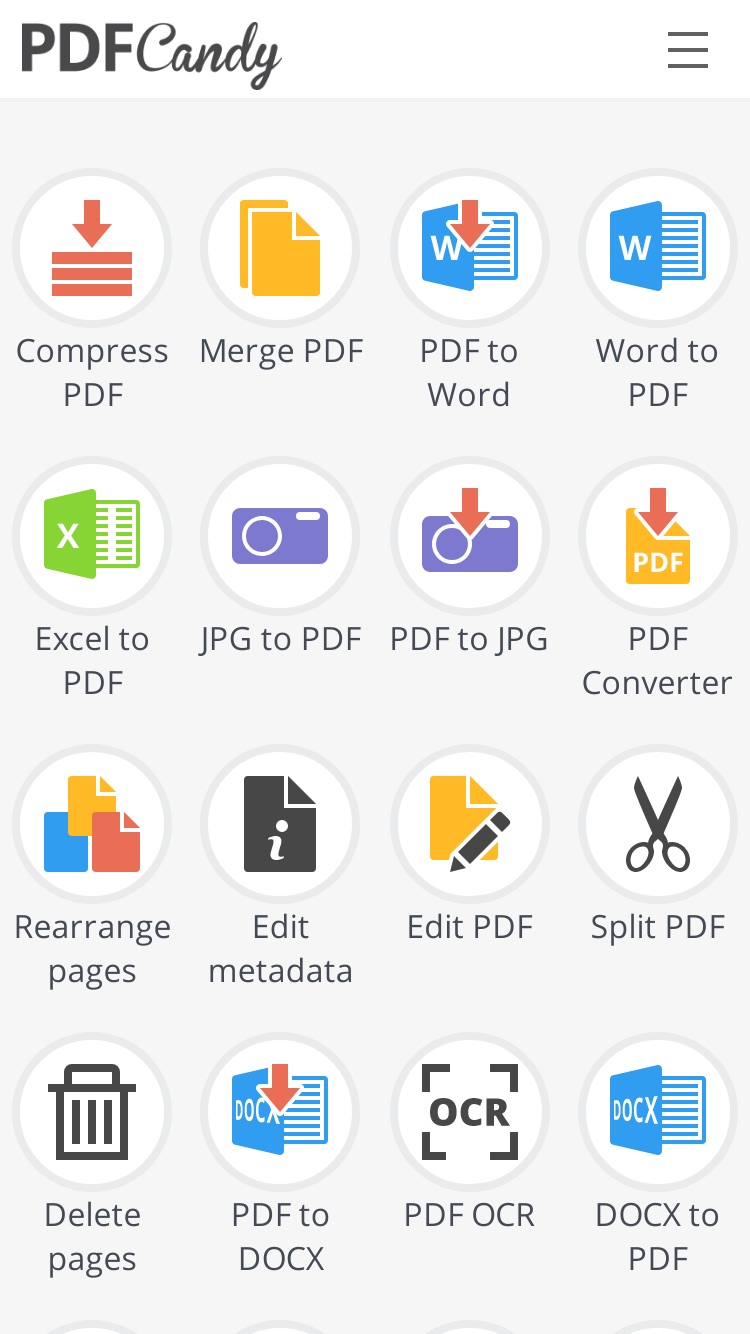The height and width of the screenshot is (1334, 750).
Task: Tap the PDF Candy logo
Action: pos(151,52)
